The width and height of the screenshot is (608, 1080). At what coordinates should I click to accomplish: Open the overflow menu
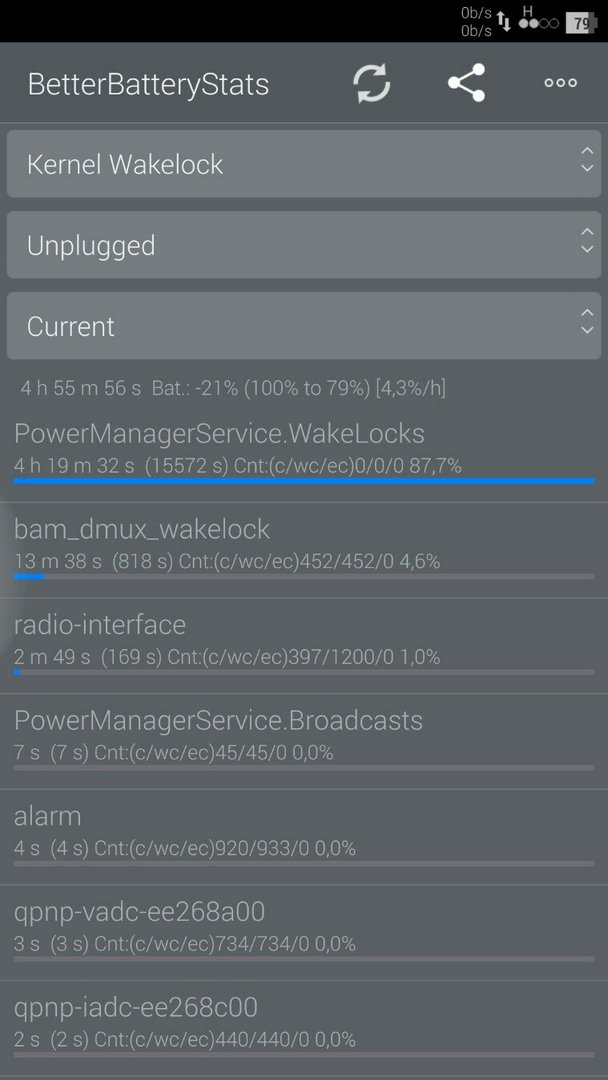(560, 83)
